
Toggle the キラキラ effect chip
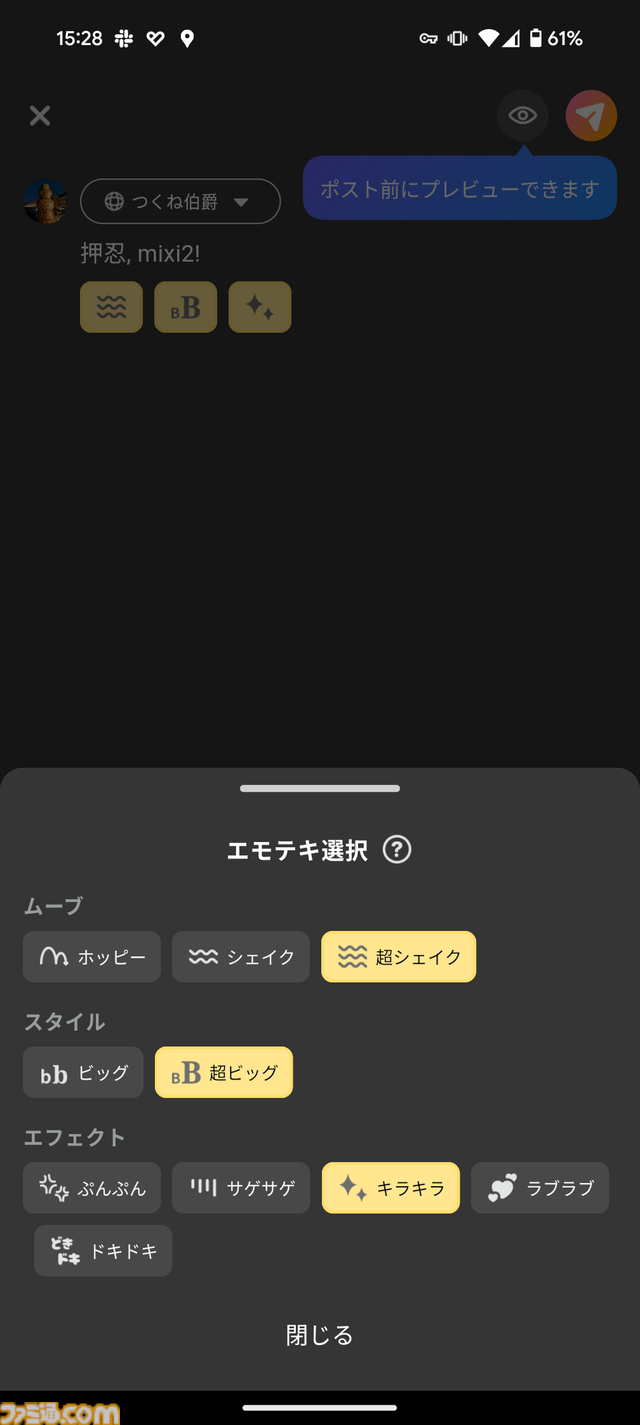coord(390,1188)
